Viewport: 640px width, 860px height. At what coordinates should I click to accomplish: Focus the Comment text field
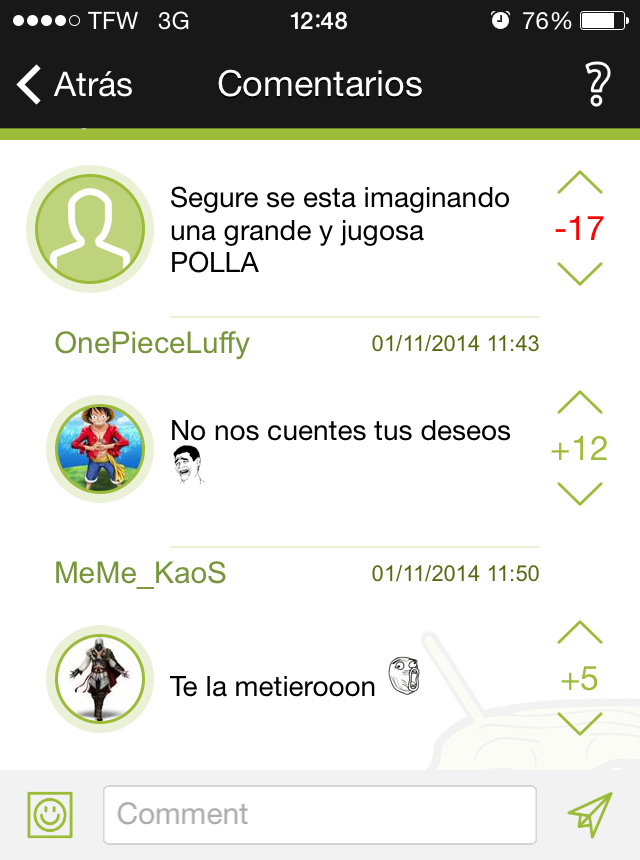click(319, 815)
